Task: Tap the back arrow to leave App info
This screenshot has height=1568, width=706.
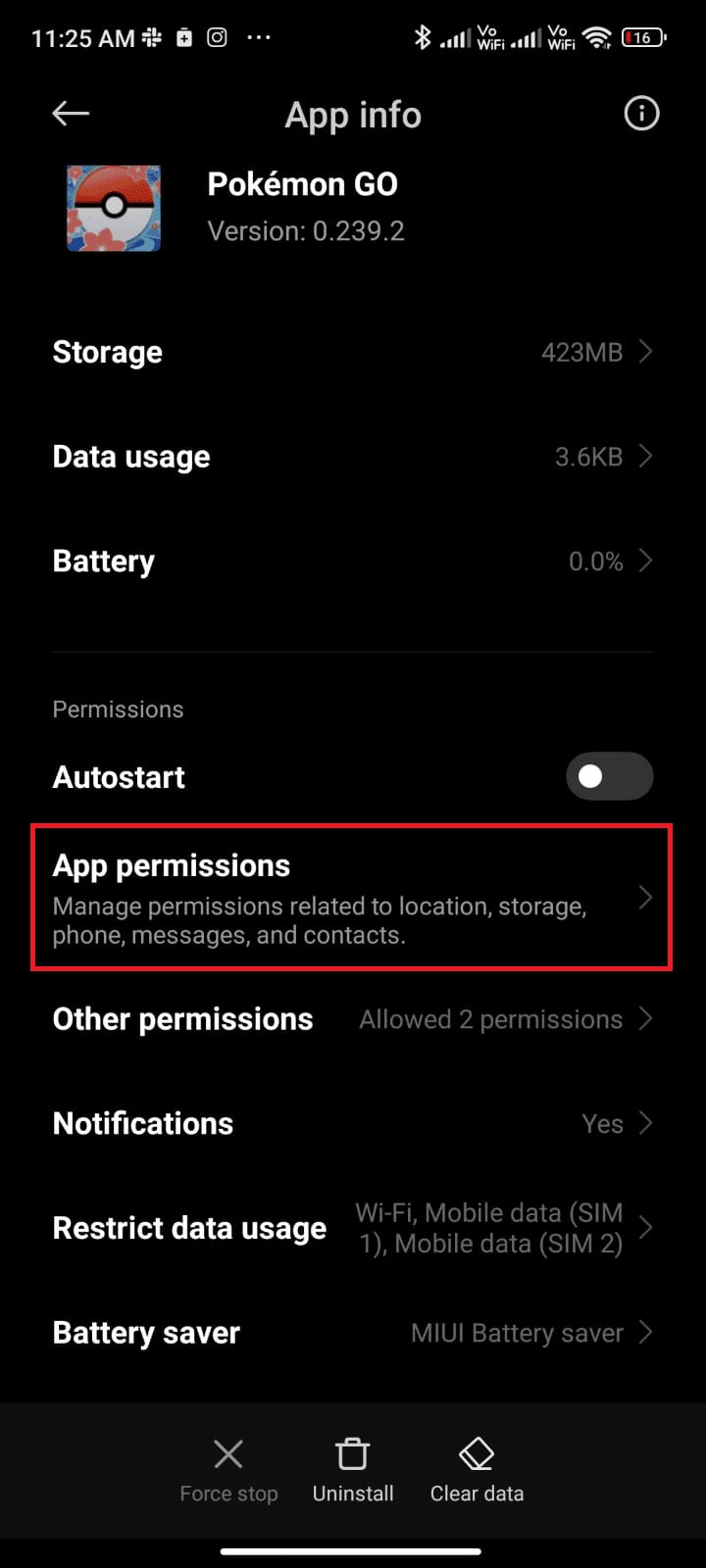Action: pyautogui.click(x=70, y=114)
